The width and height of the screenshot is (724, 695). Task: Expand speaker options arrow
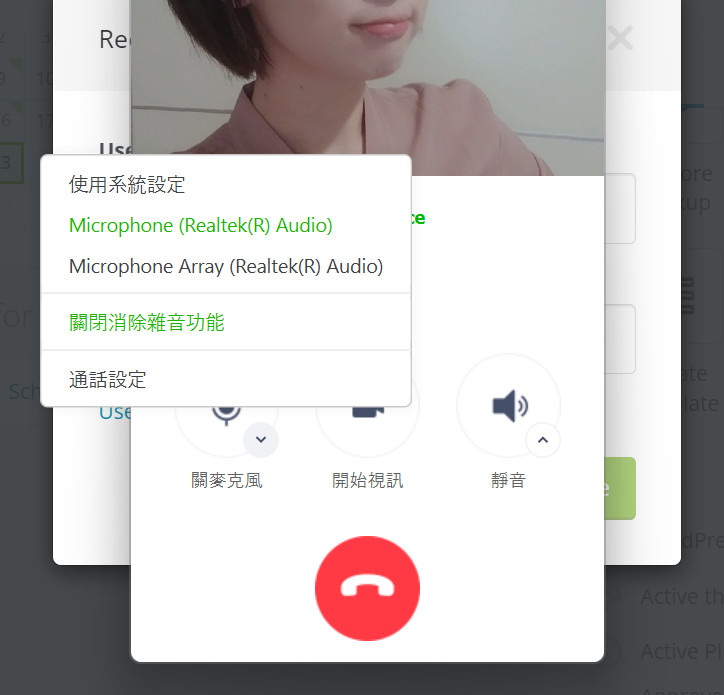(543, 439)
